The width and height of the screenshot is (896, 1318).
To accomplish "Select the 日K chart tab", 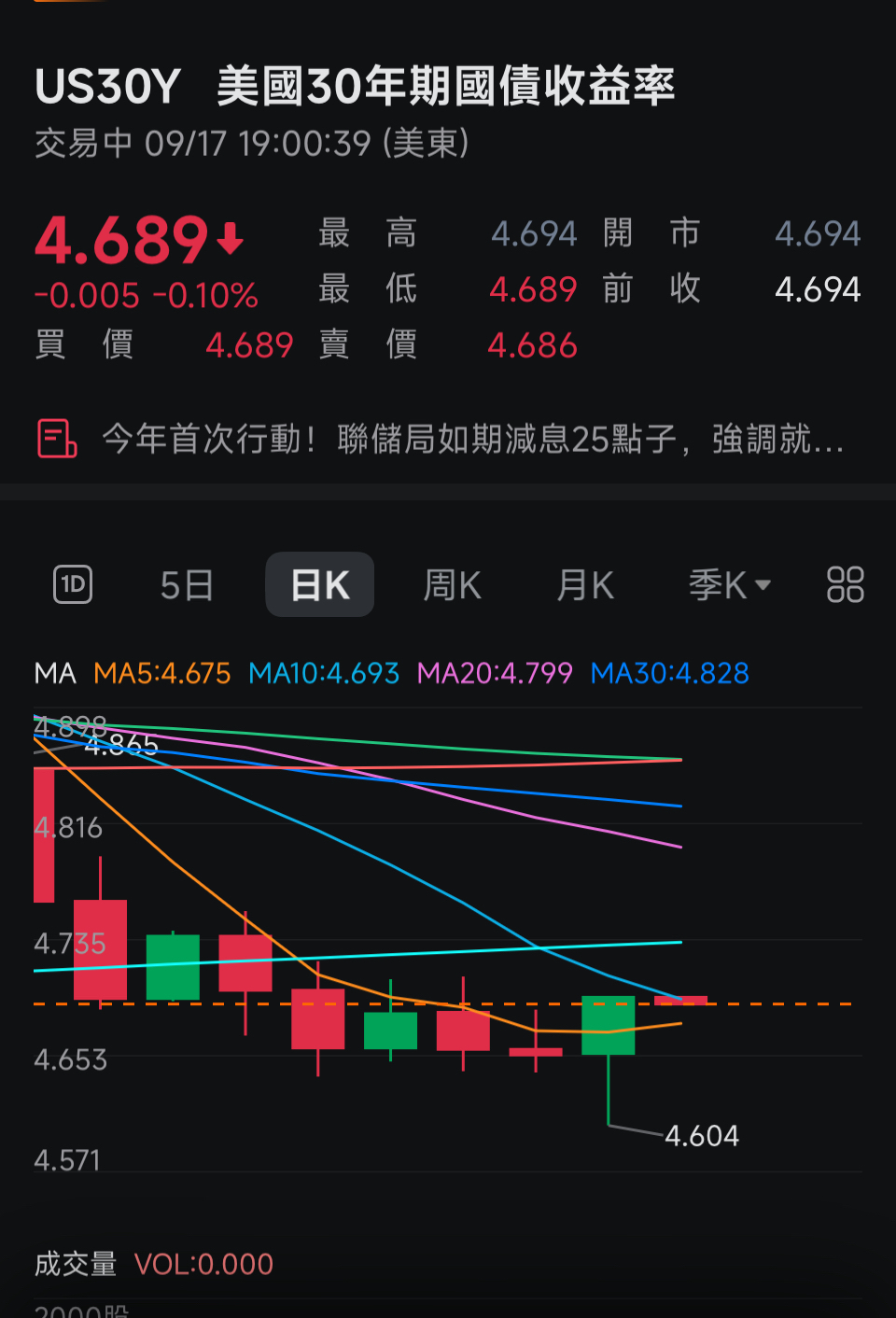I will click(320, 585).
